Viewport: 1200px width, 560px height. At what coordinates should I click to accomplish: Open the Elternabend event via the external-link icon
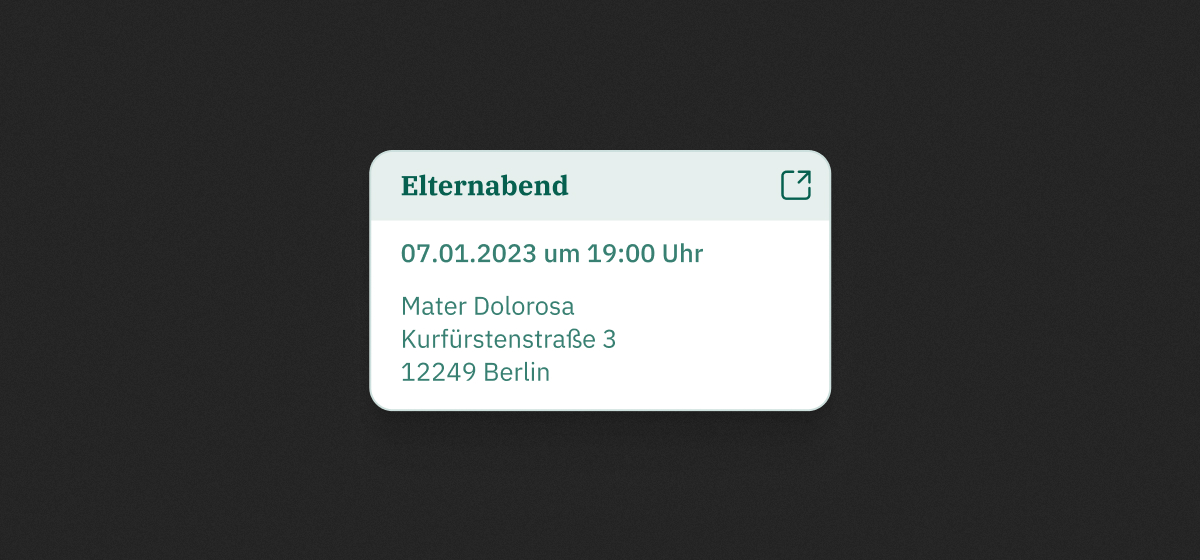coord(796,185)
